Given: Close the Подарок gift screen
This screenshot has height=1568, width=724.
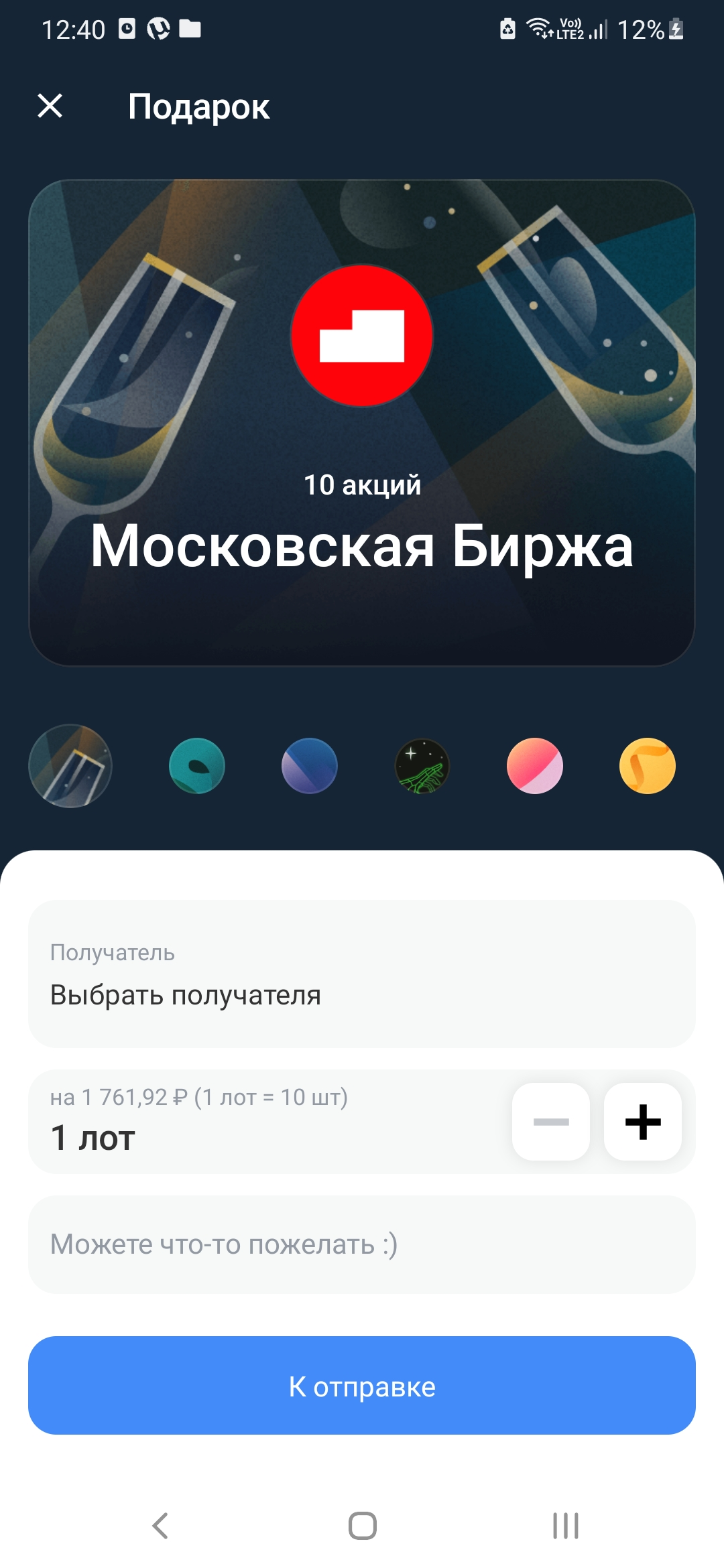Looking at the screenshot, I should click(50, 106).
